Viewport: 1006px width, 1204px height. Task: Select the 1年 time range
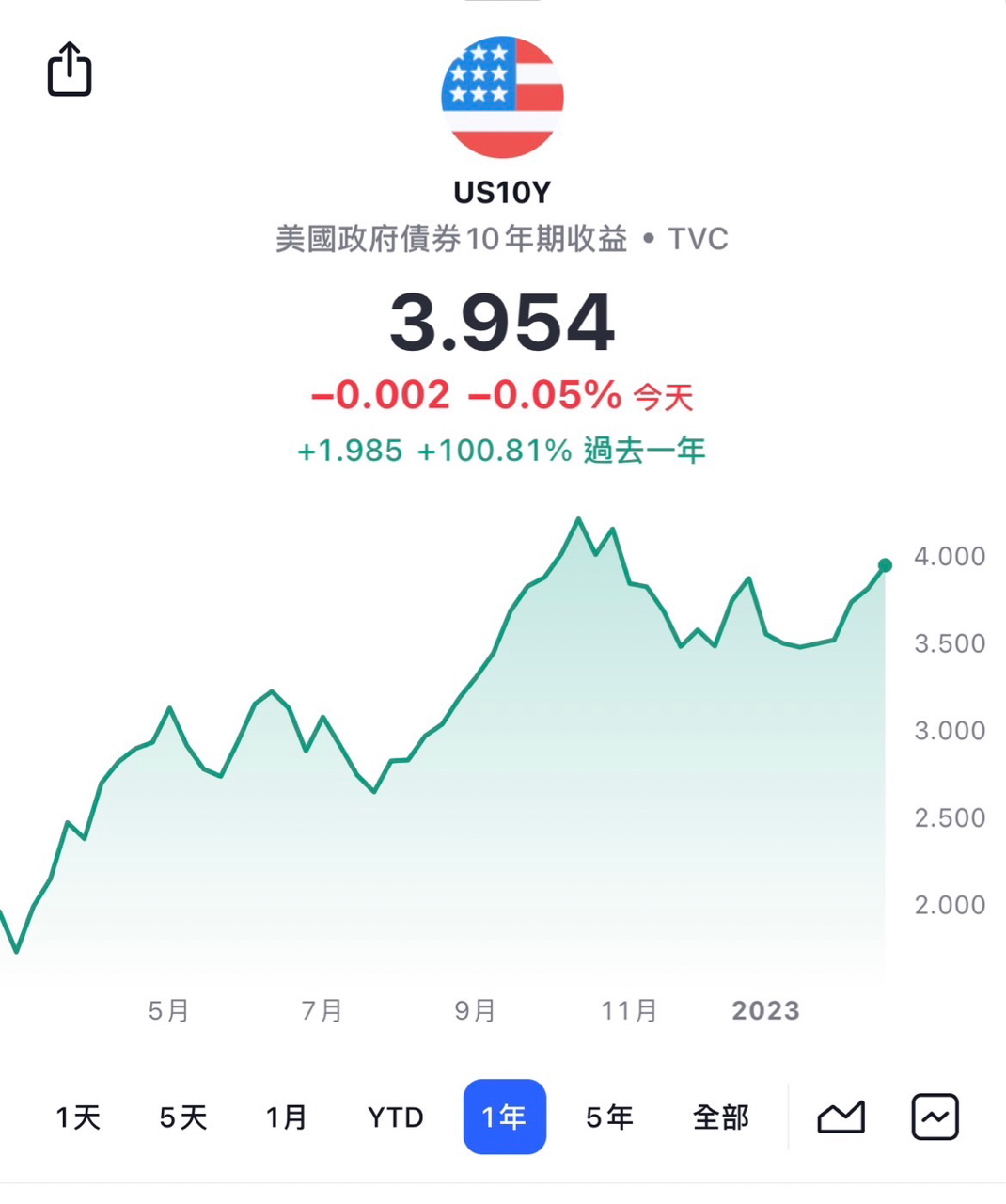point(504,1117)
